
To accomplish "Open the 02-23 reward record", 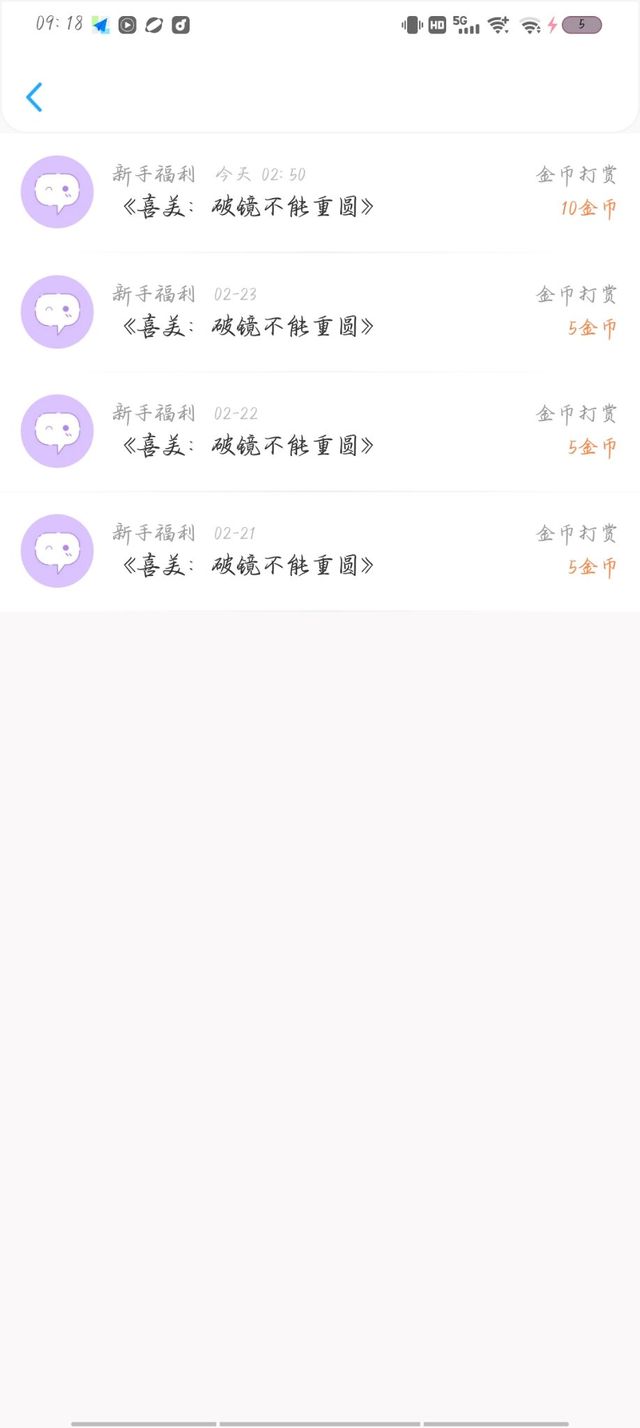I will (x=320, y=312).
